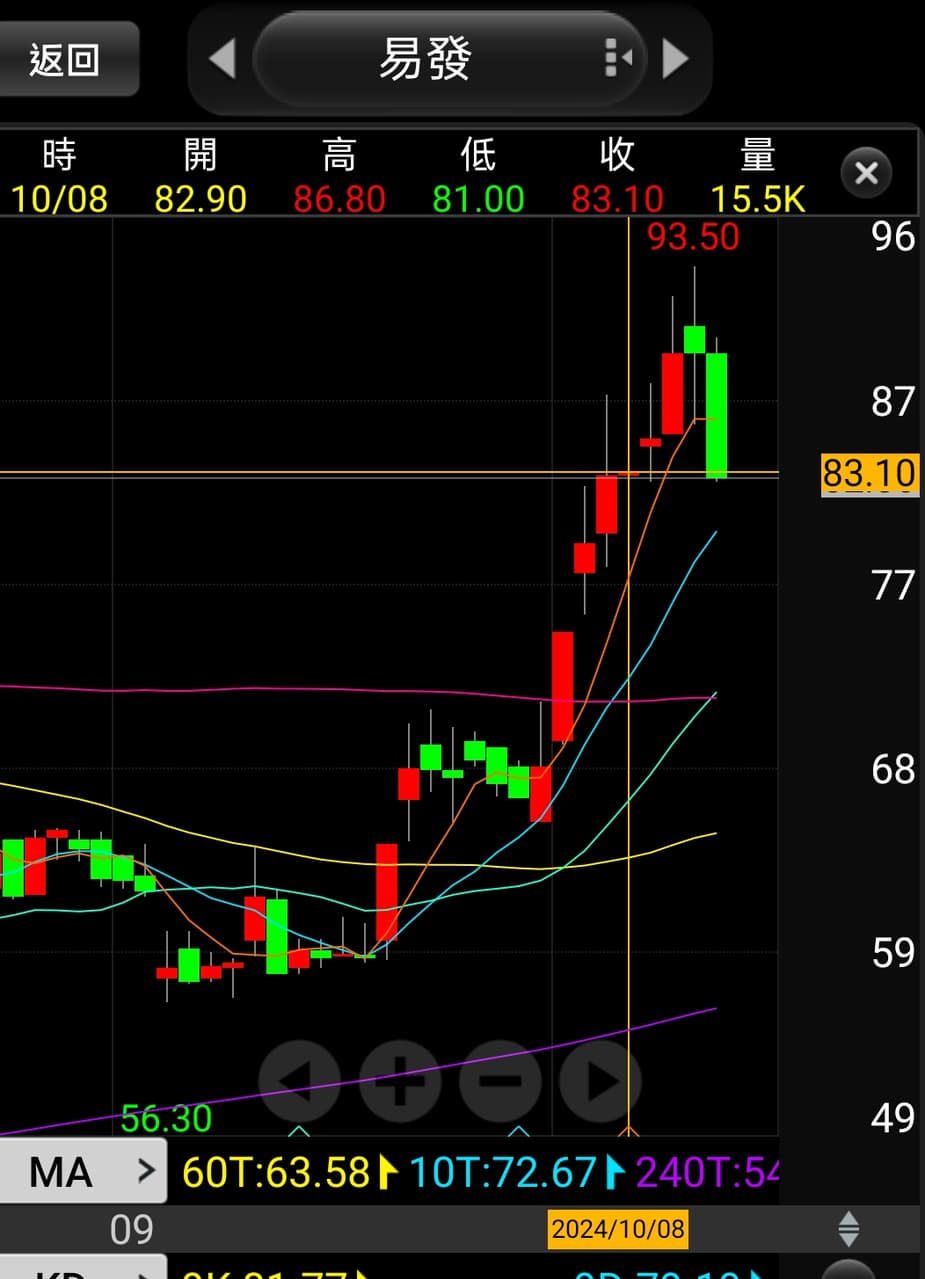Go to the next stock arrow

[676, 59]
